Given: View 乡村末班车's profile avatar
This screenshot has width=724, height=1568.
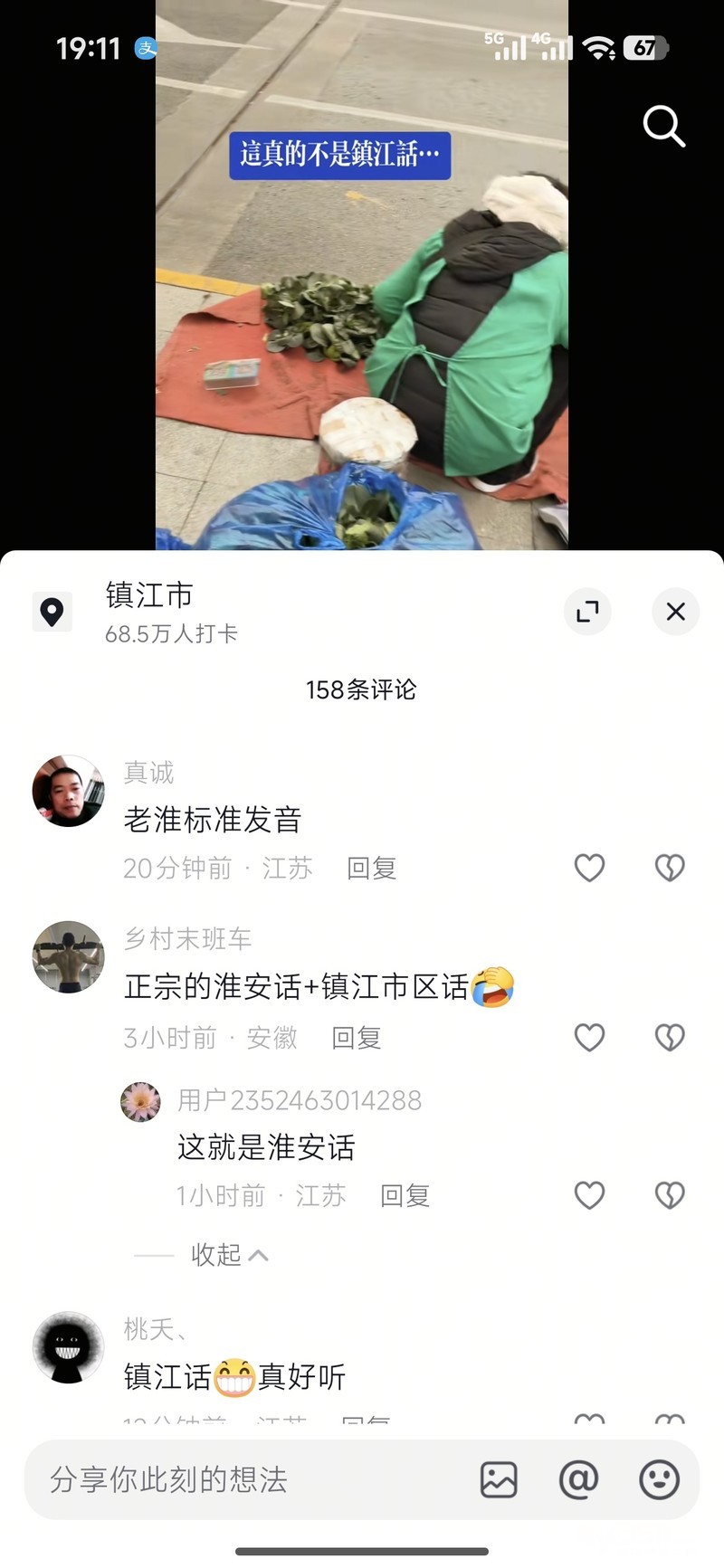Looking at the screenshot, I should (69, 957).
